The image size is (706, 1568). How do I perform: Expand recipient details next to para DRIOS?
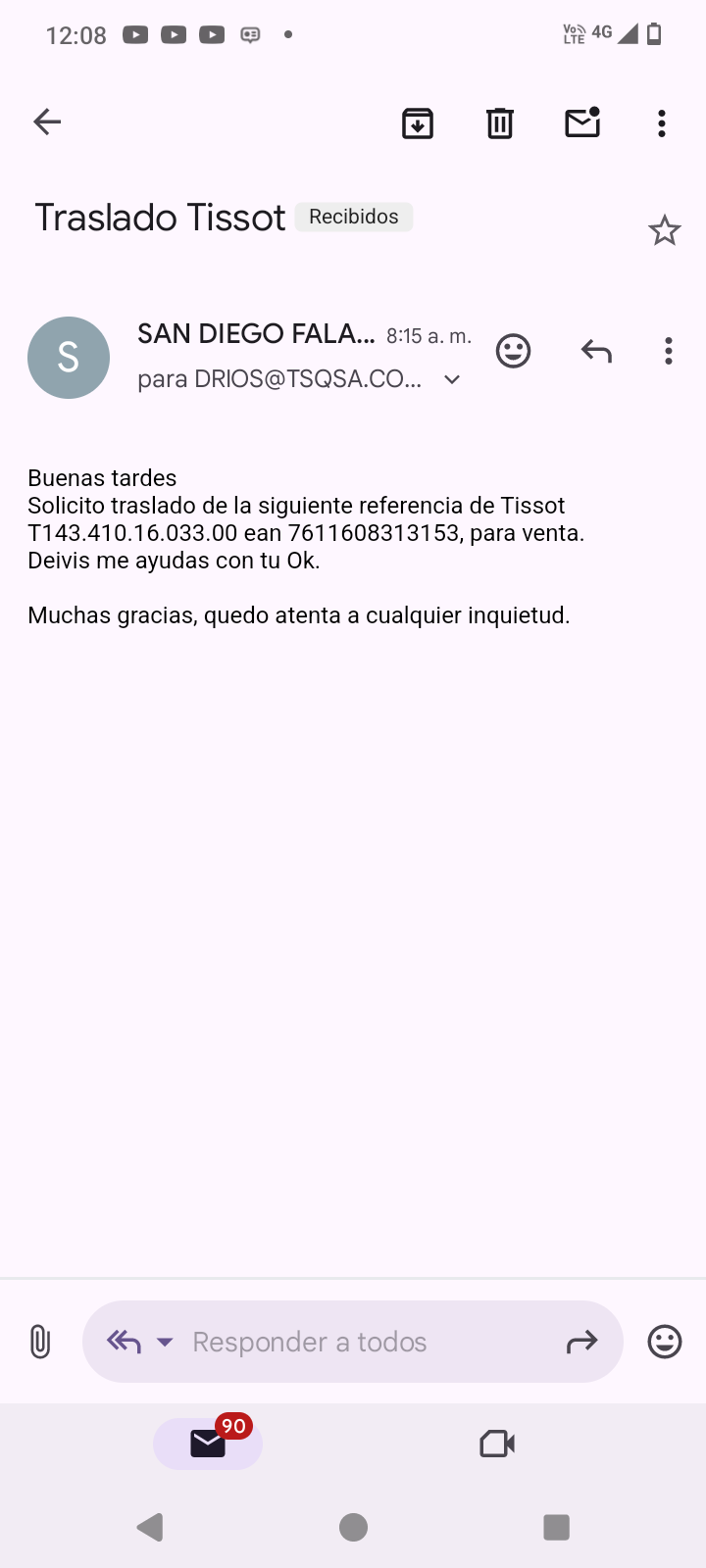click(x=452, y=379)
